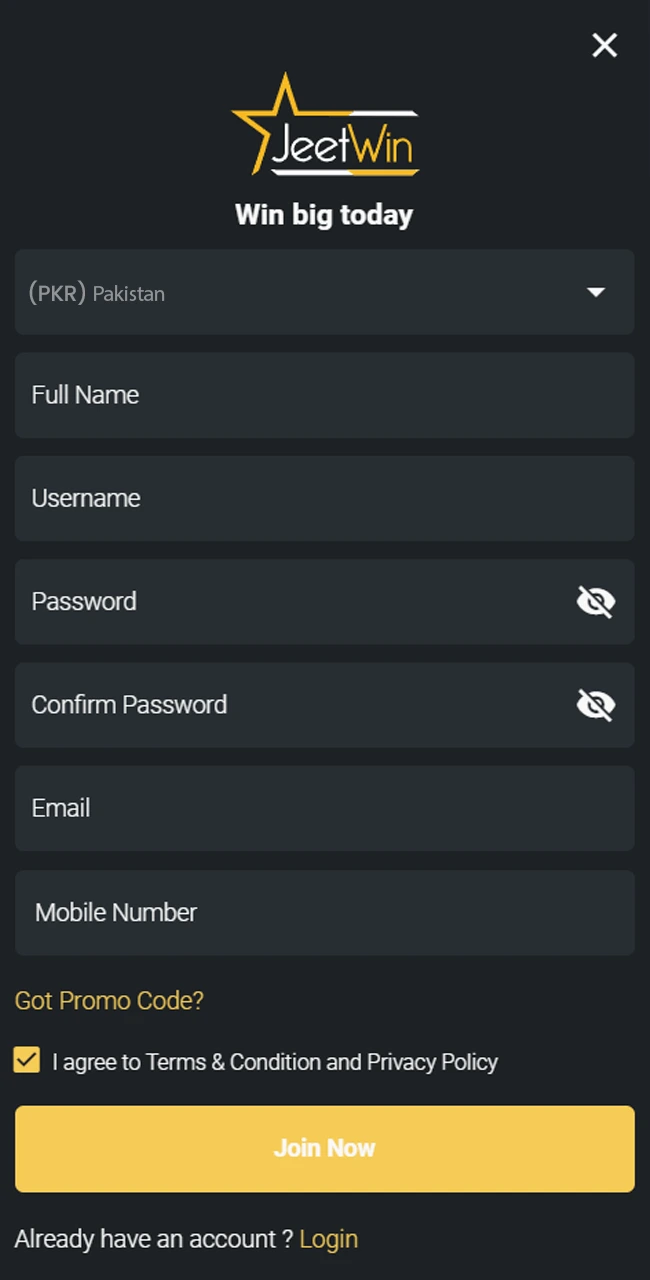Viewport: 650px width, 1280px height.
Task: Show the Password field's hidden text
Action: (x=596, y=601)
